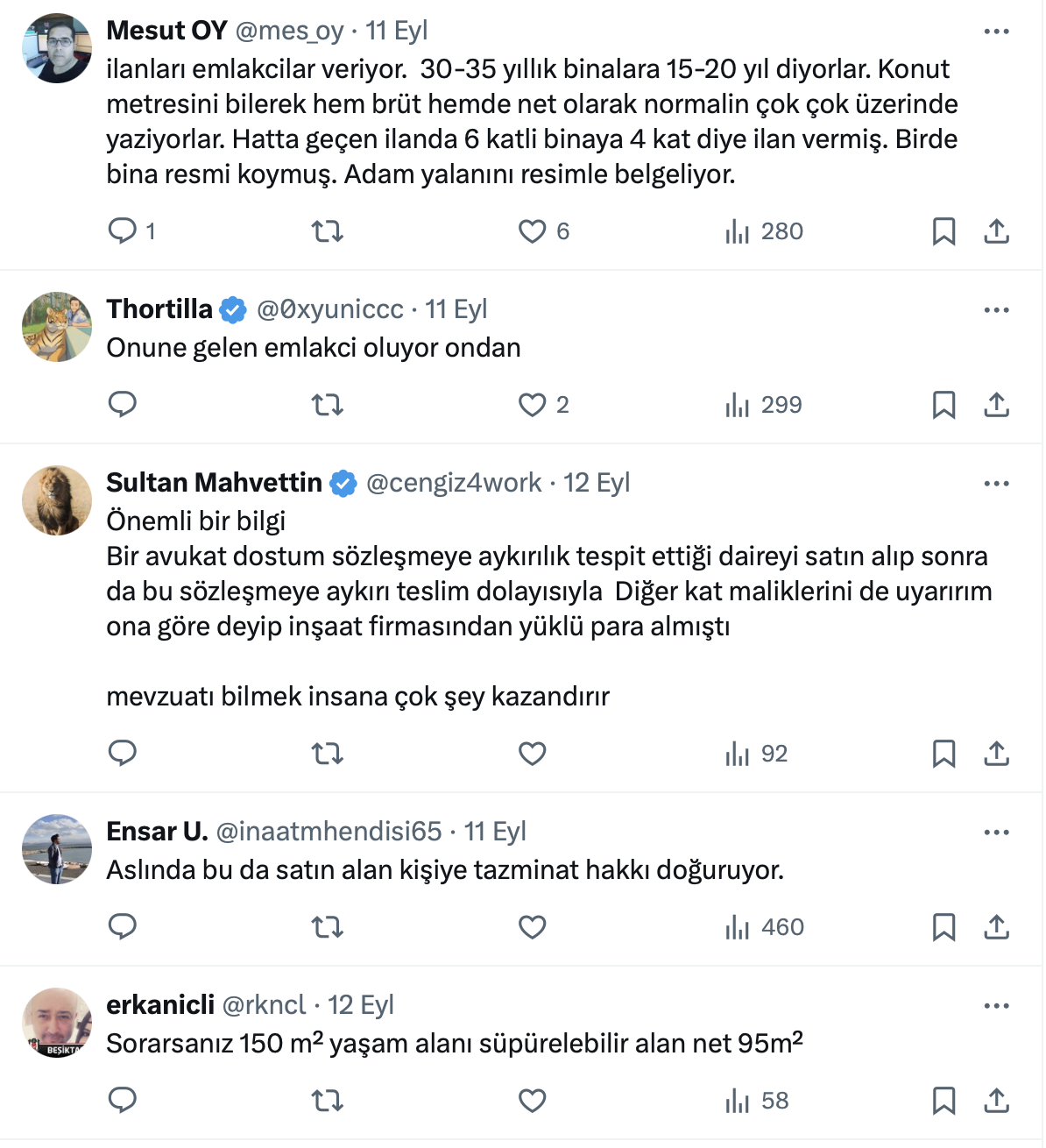Share Ensar U.'s tweet
Image resolution: width=1046 pixels, height=1148 pixels.
click(996, 927)
